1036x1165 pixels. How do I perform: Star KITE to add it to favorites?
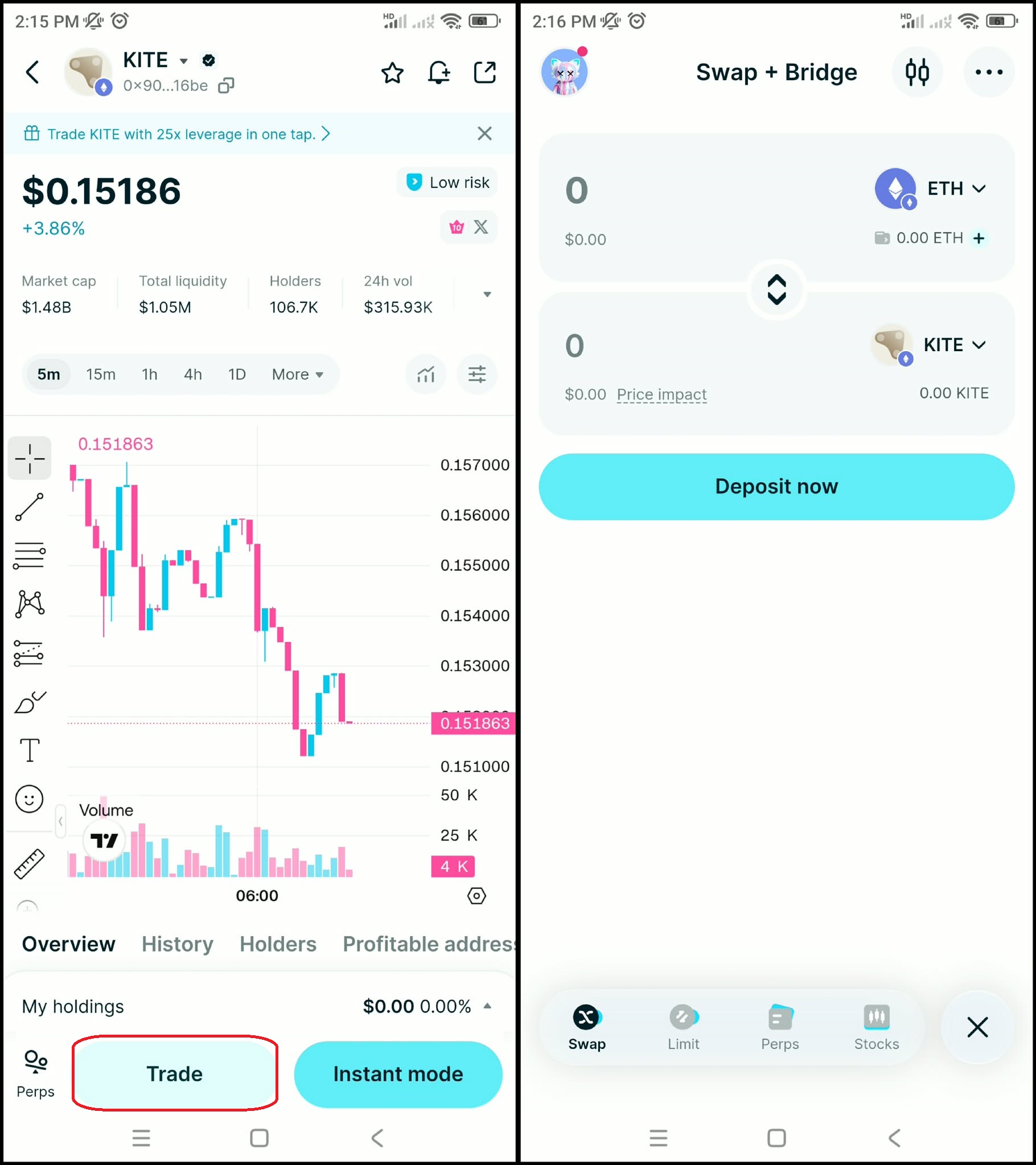click(393, 72)
